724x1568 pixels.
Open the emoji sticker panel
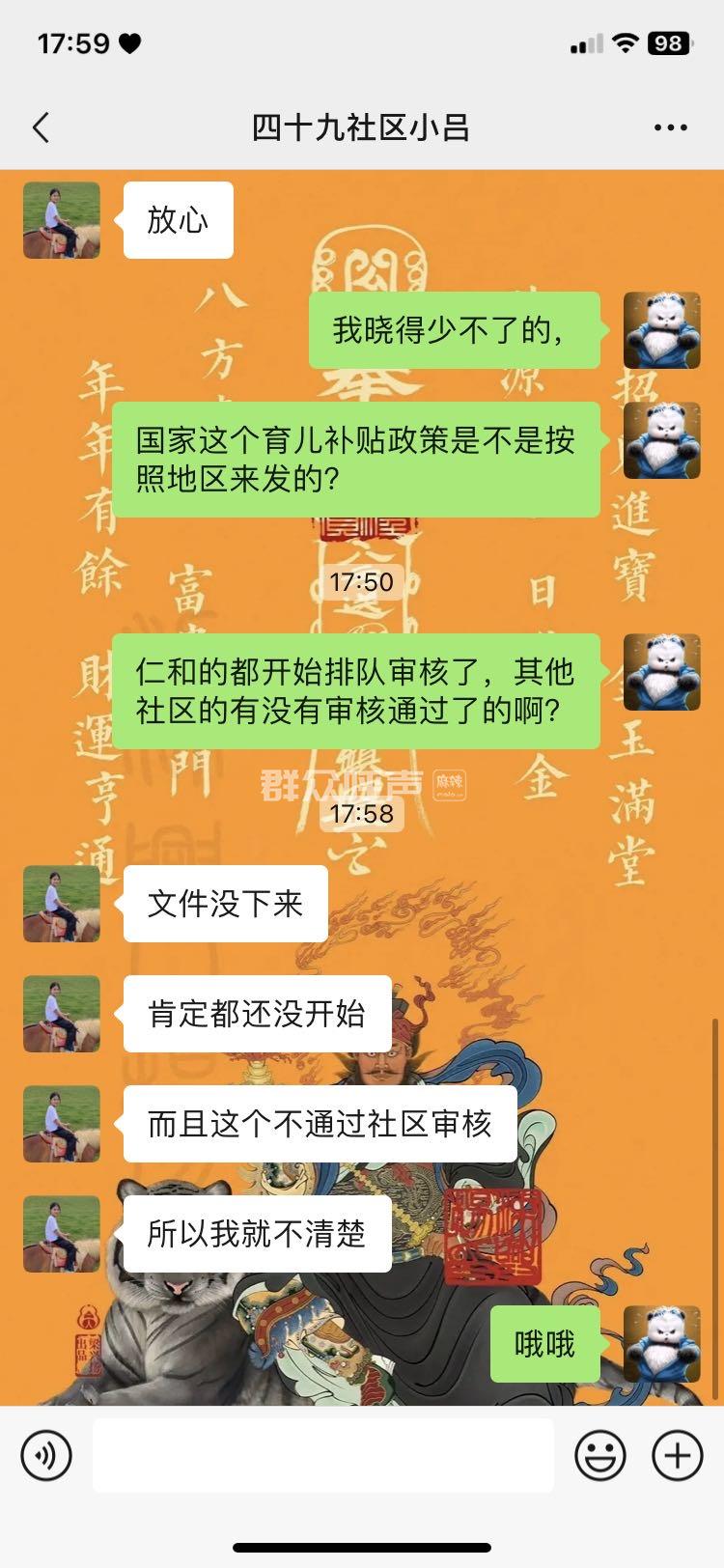tap(600, 1455)
